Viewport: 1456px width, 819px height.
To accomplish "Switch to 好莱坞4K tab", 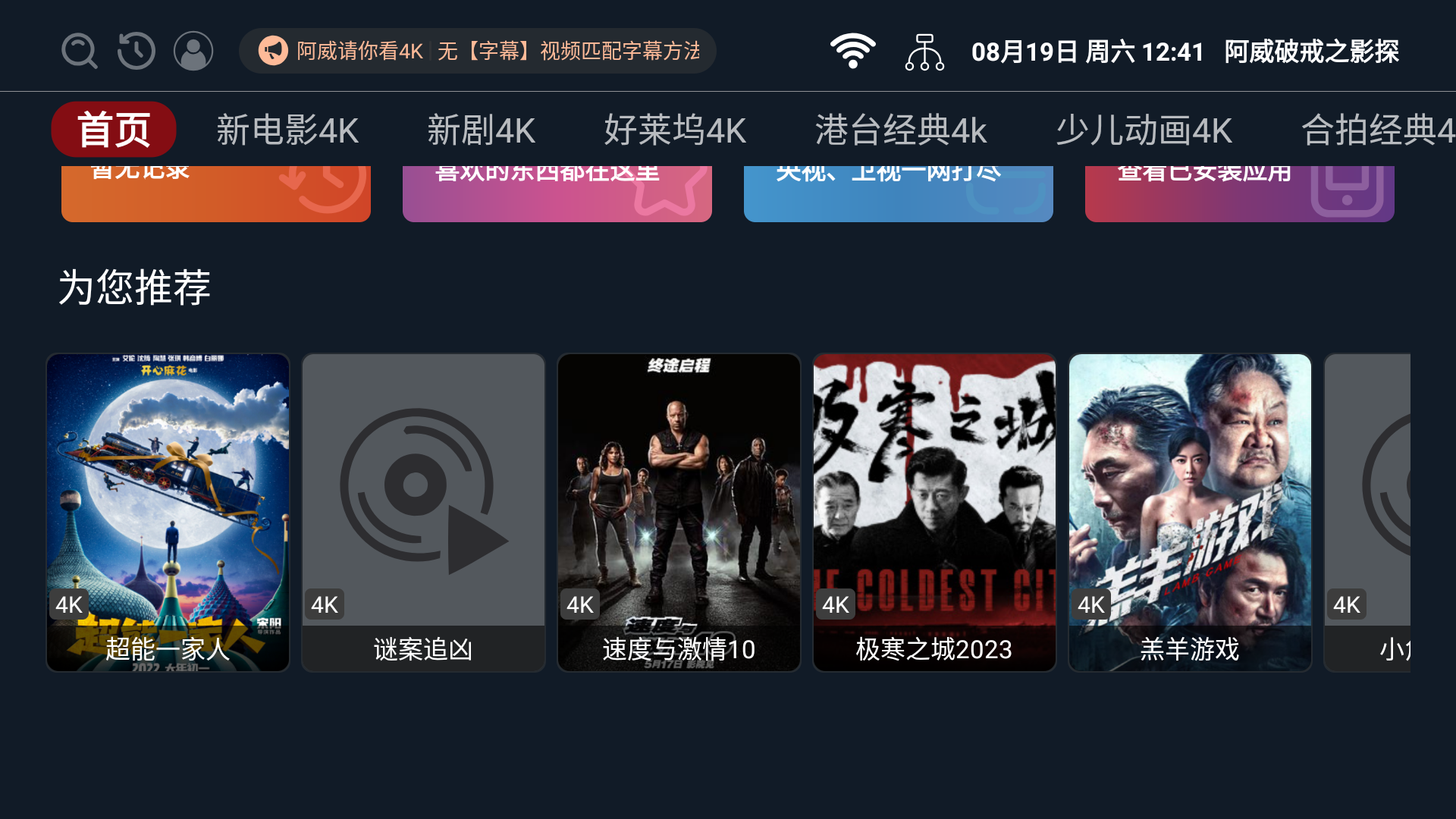I will (675, 130).
